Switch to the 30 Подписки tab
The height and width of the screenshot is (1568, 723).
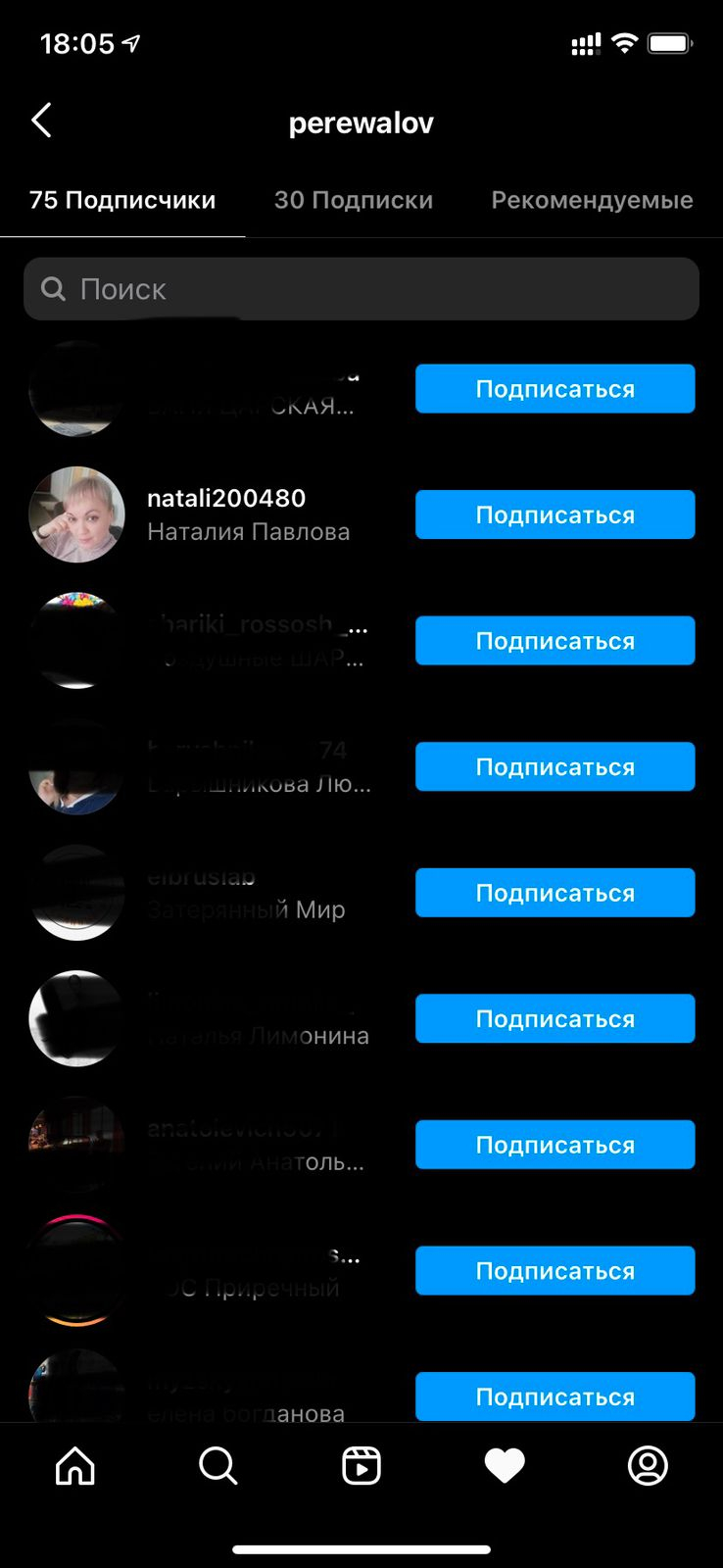coord(354,200)
